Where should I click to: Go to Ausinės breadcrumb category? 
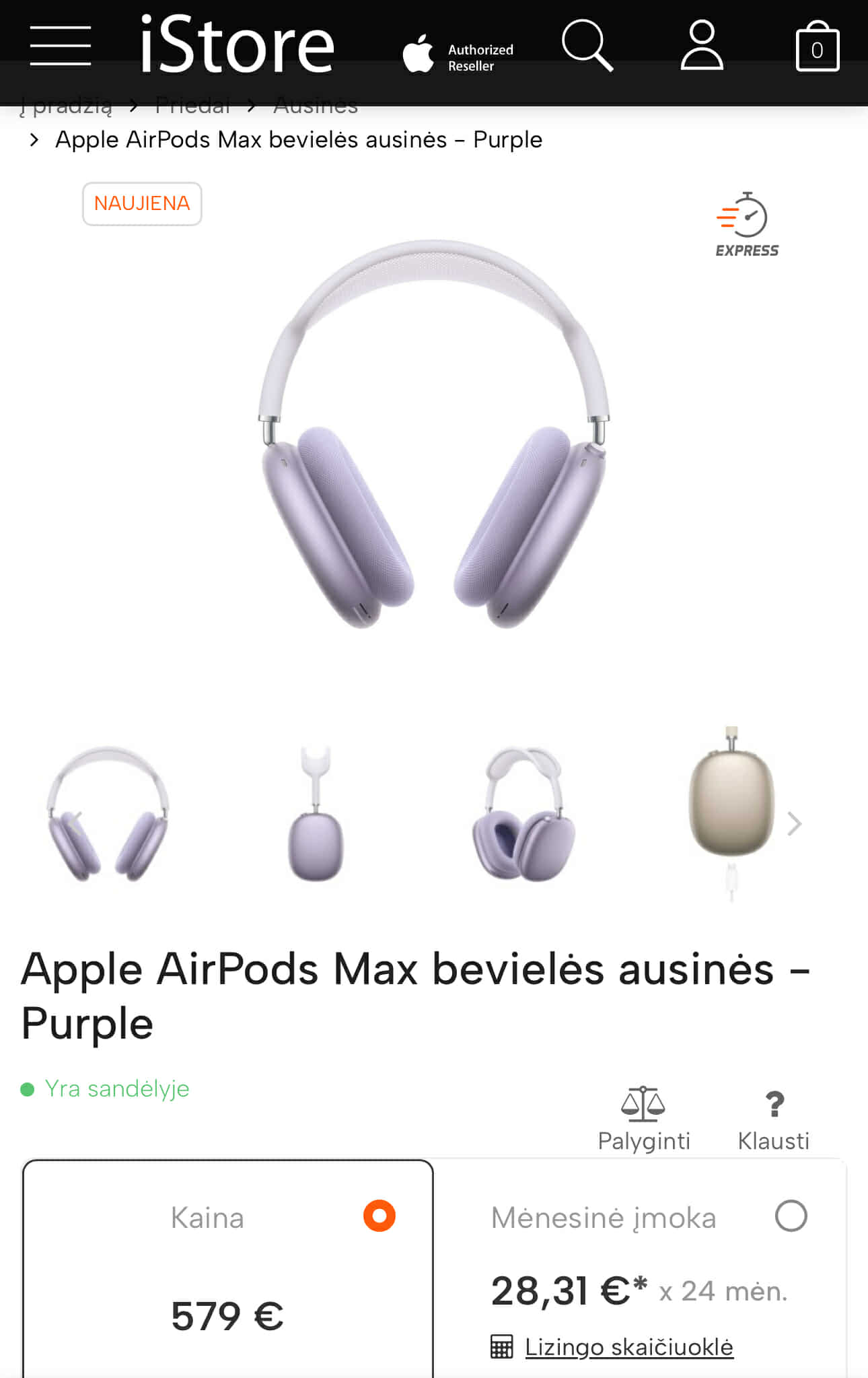pos(315,105)
